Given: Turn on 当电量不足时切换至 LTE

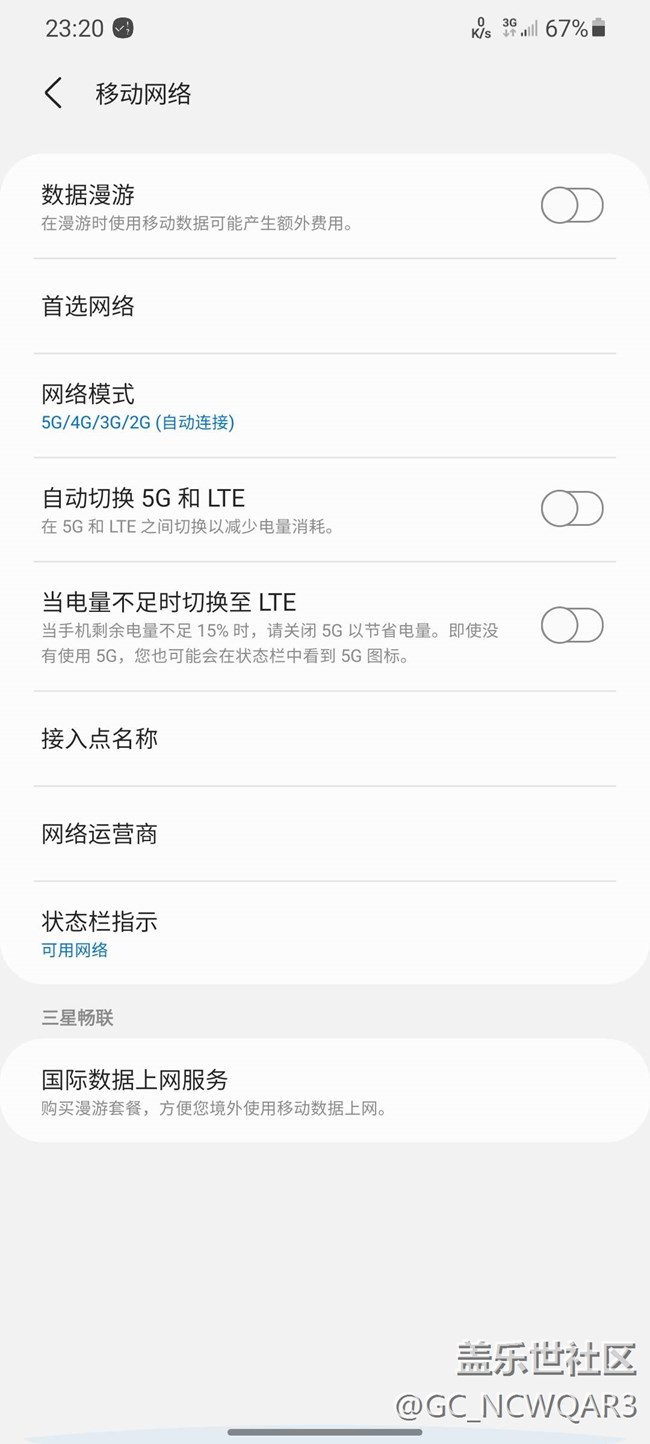Looking at the screenshot, I should pos(572,626).
